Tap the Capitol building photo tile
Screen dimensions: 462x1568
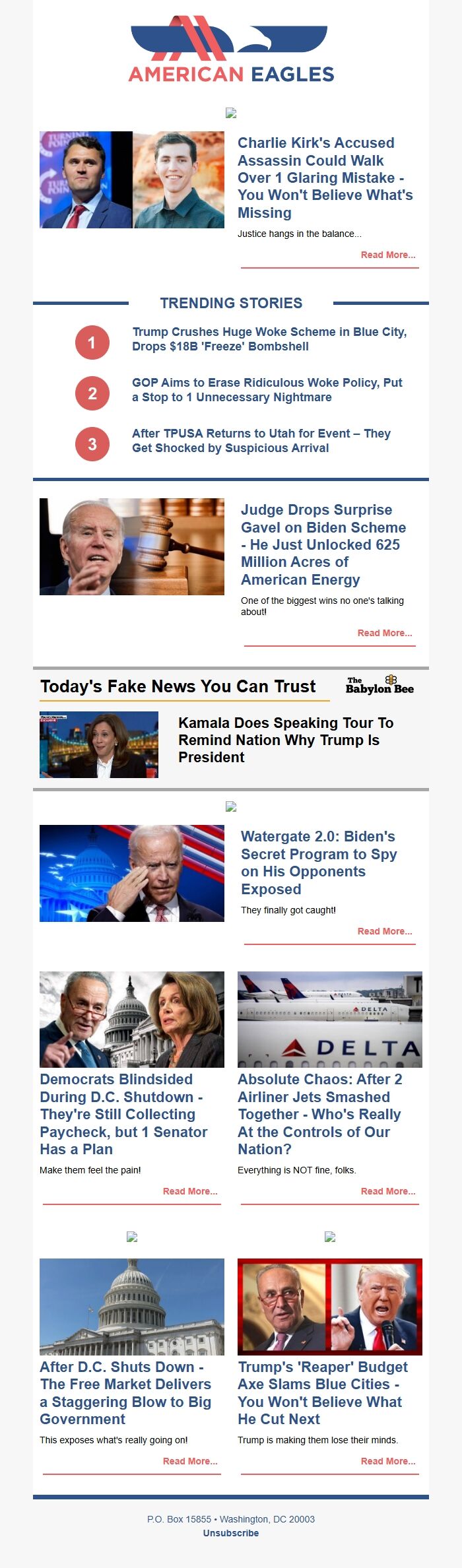tap(132, 1306)
